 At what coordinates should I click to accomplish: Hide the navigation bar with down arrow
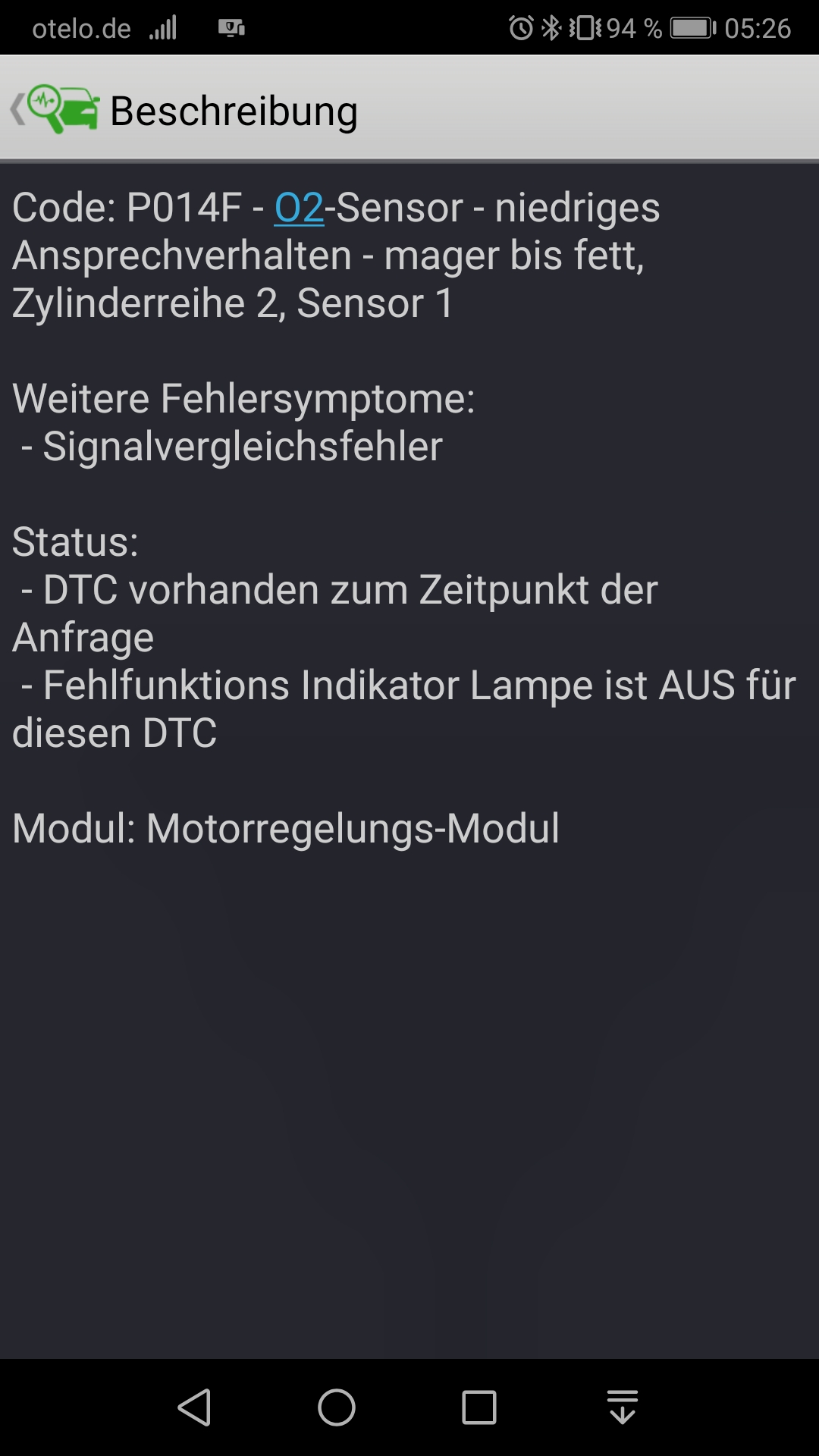622,1408
